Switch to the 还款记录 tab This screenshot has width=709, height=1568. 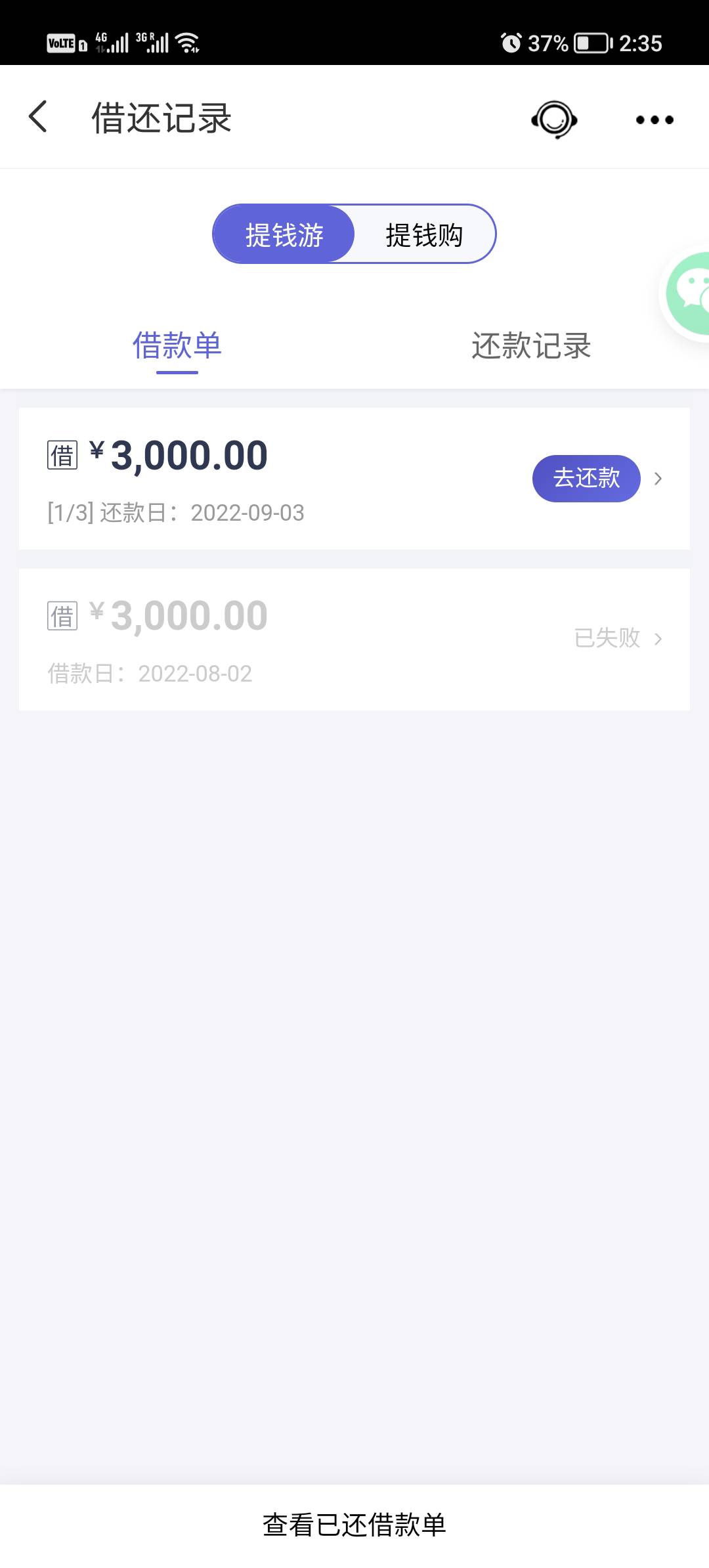(x=531, y=346)
